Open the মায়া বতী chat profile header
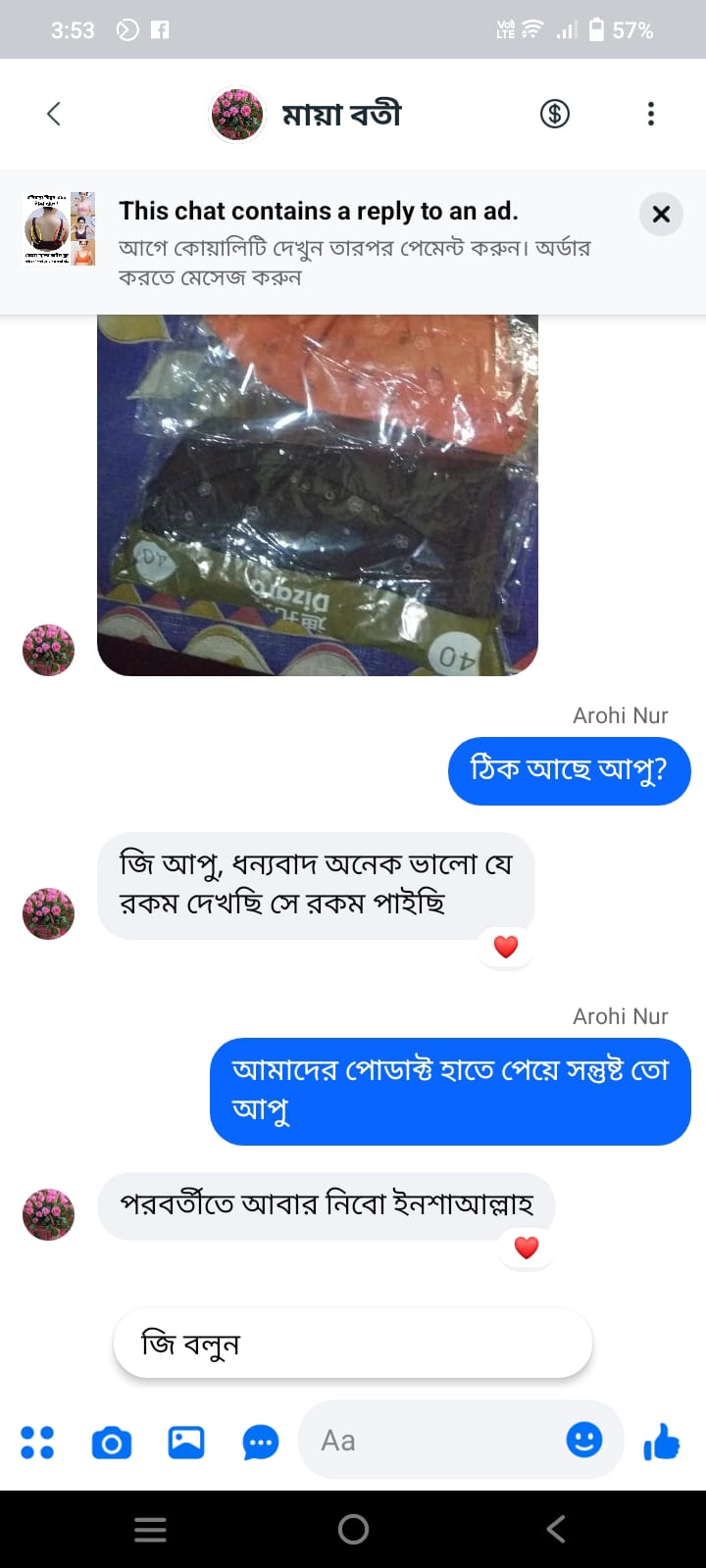 pos(341,115)
